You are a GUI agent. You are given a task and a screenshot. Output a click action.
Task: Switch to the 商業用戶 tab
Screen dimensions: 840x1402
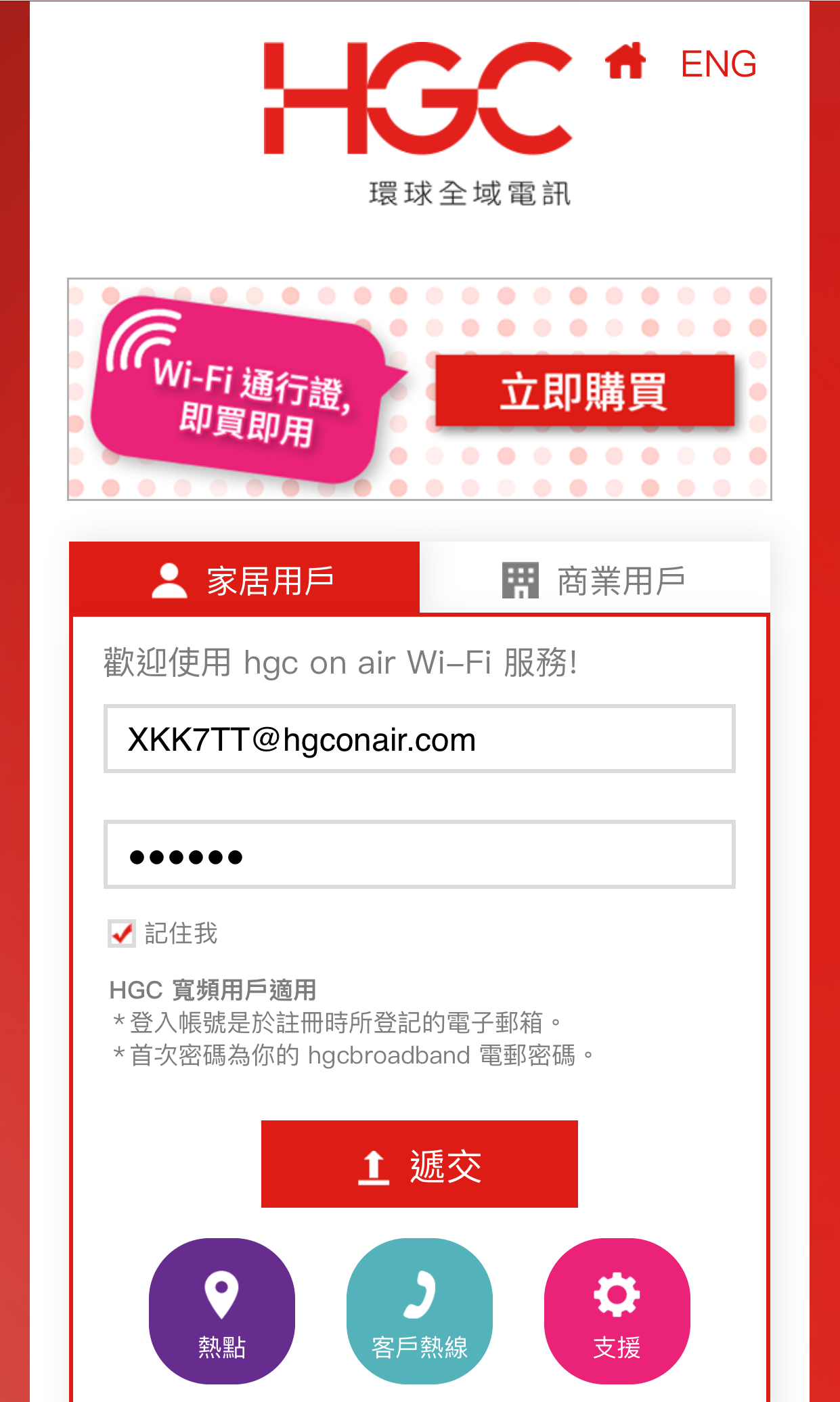point(594,580)
